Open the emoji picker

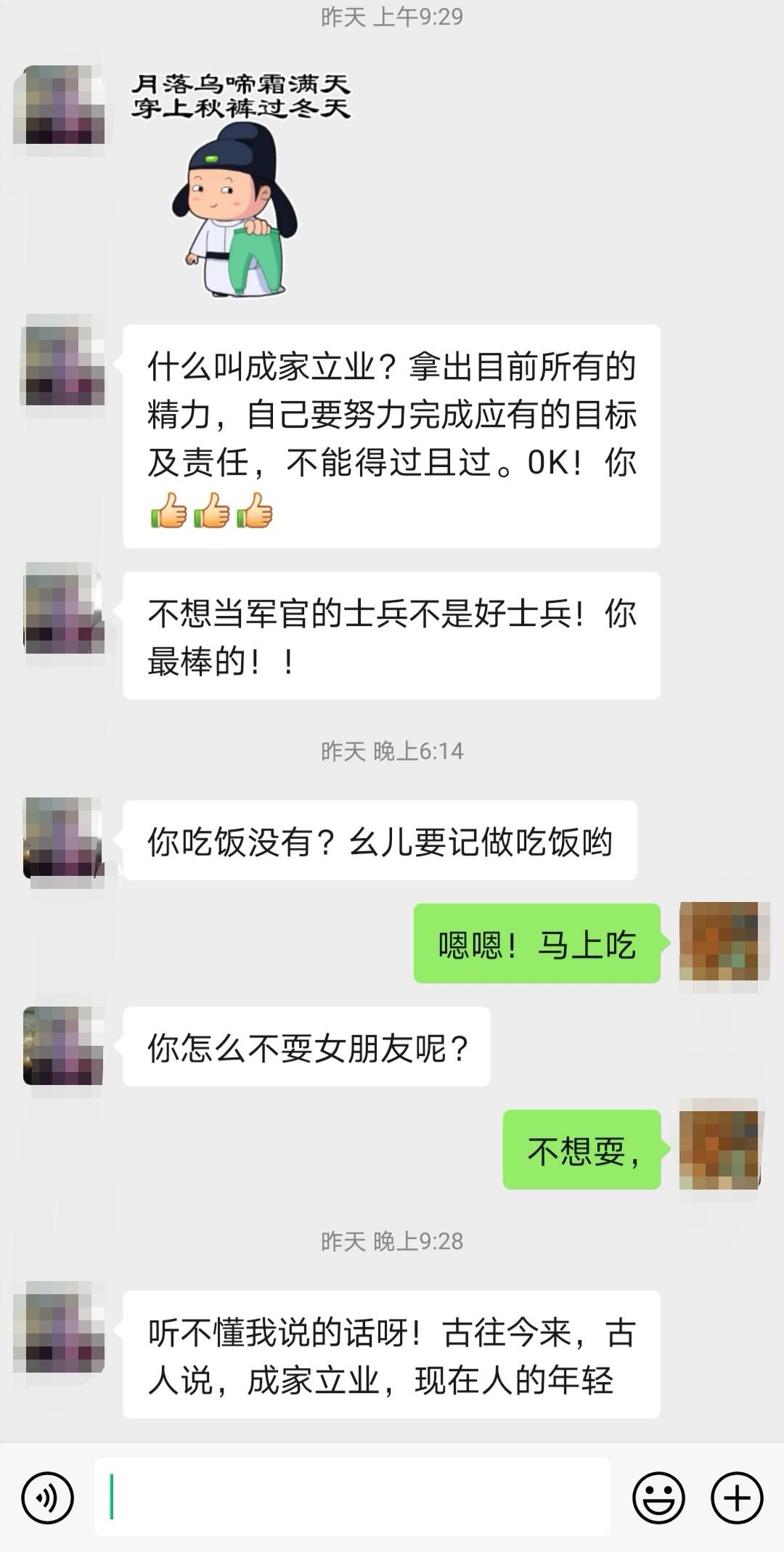point(658,1497)
